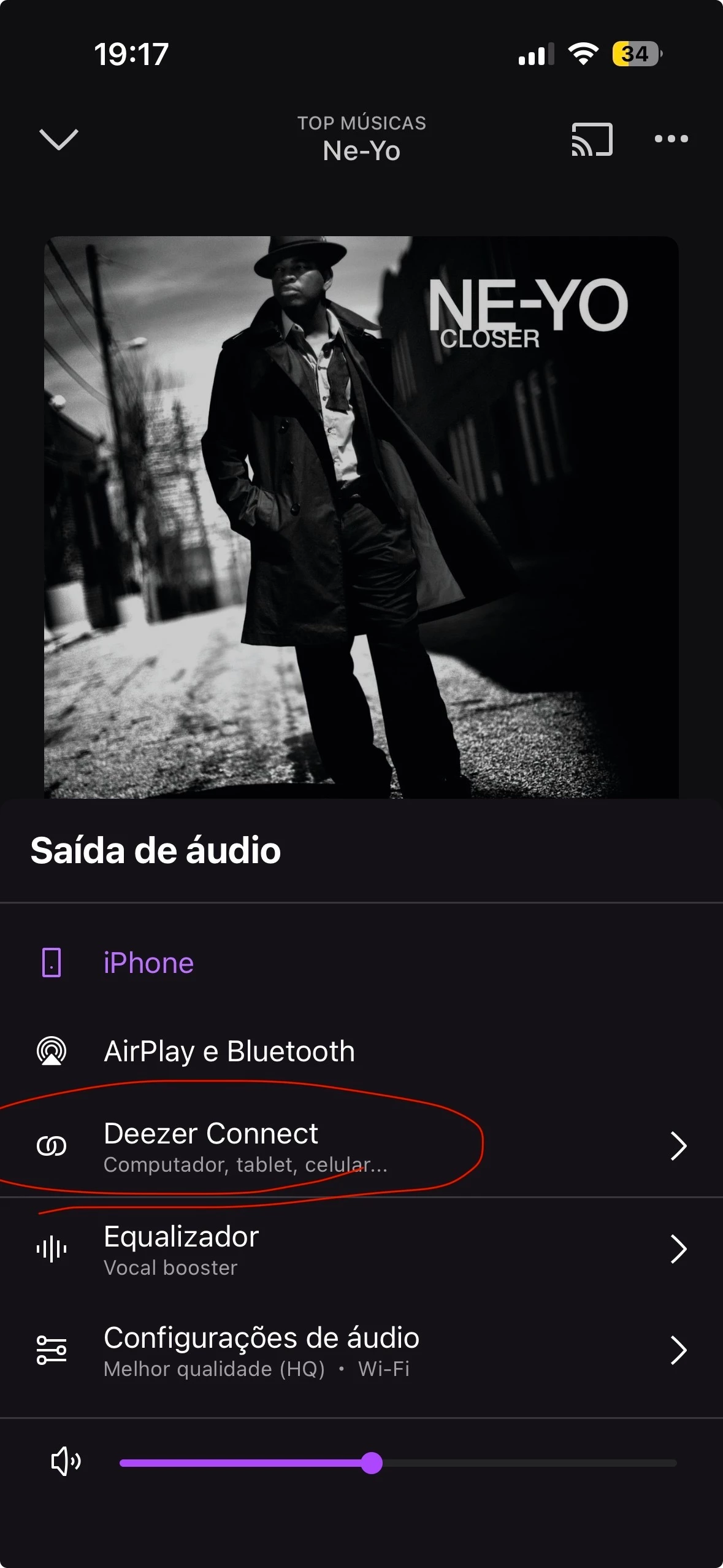
Task: Choose AirPlay e Bluetooth output
Action: (229, 1051)
